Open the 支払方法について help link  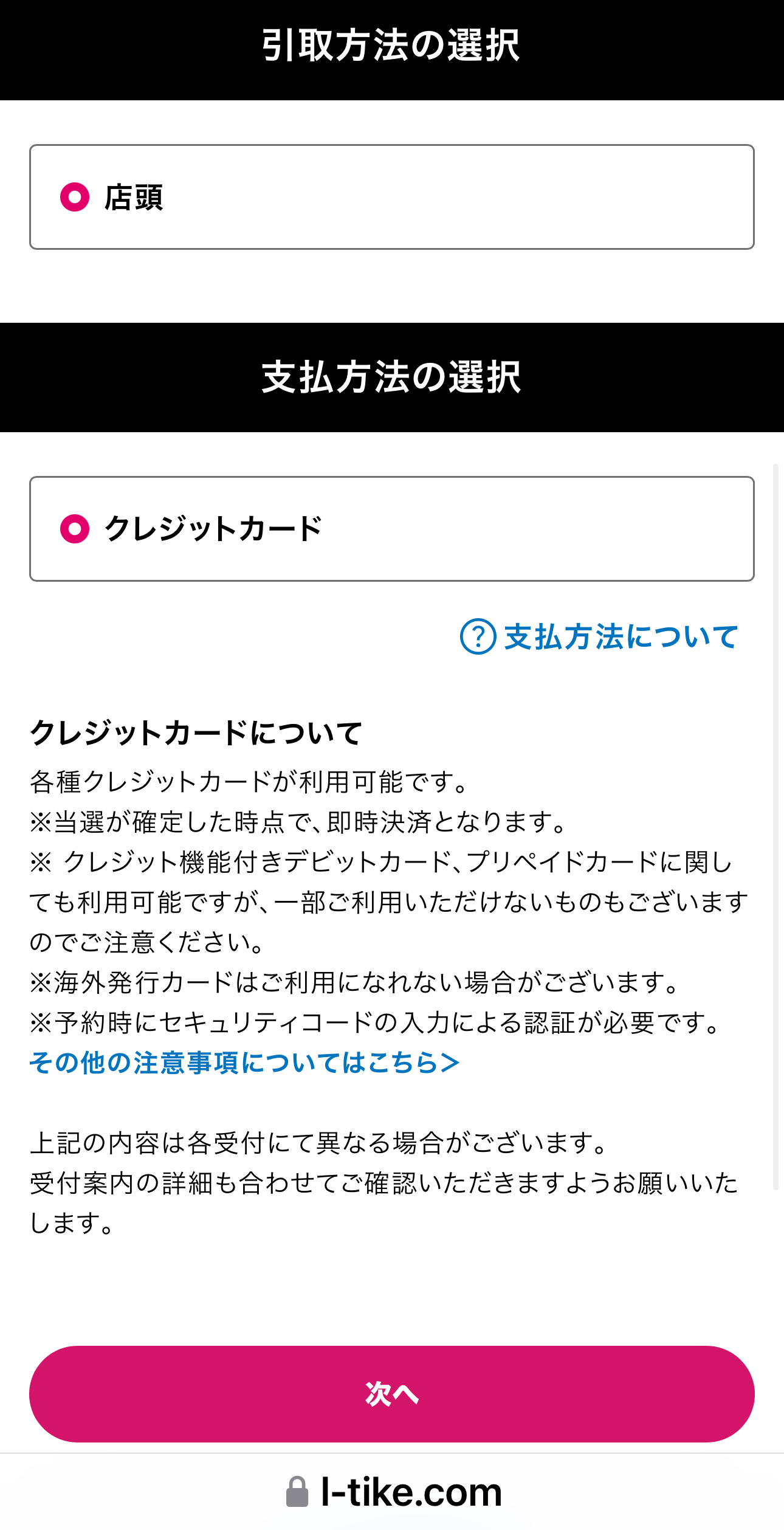(599, 636)
